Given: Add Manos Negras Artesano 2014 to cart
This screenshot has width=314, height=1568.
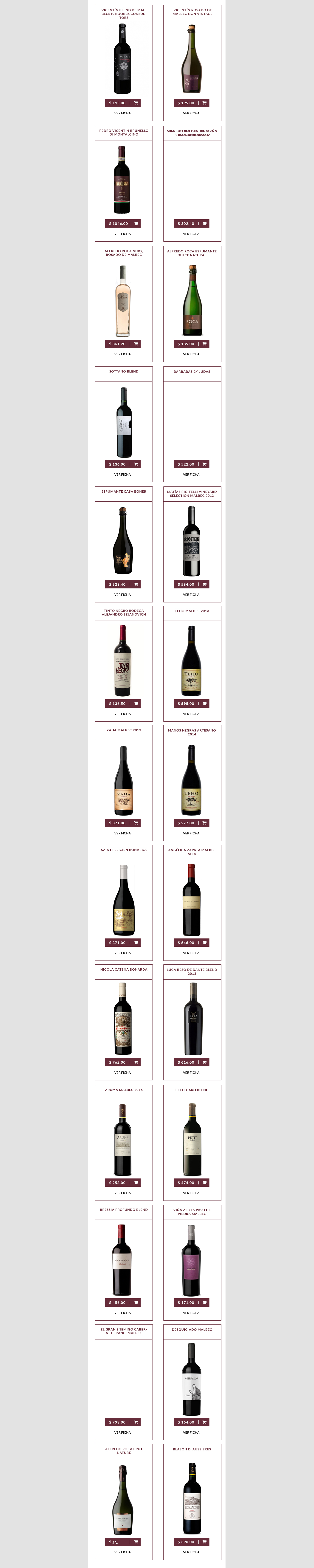Looking at the screenshot, I should pos(204,823).
